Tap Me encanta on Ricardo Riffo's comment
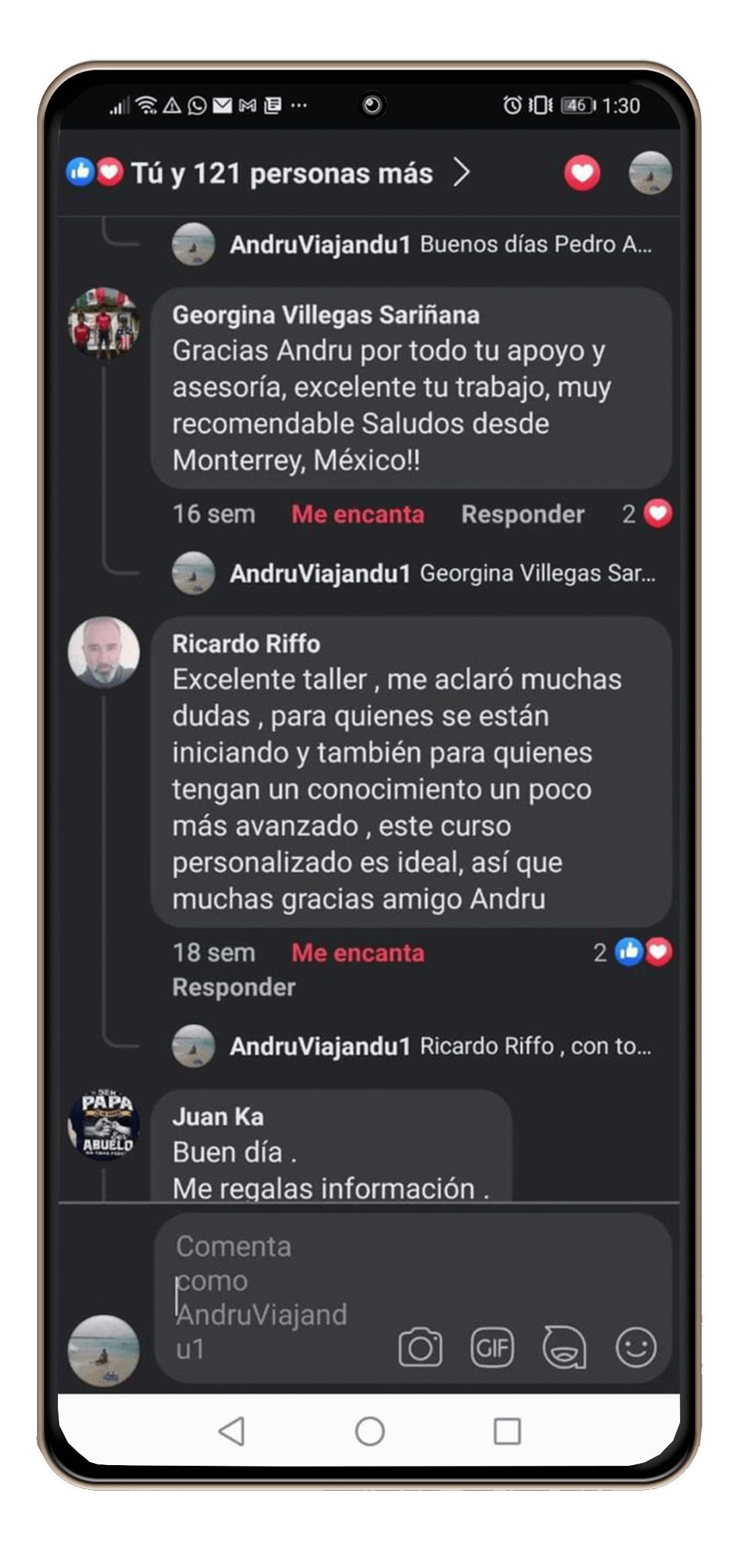742x1568 pixels. [x=358, y=953]
